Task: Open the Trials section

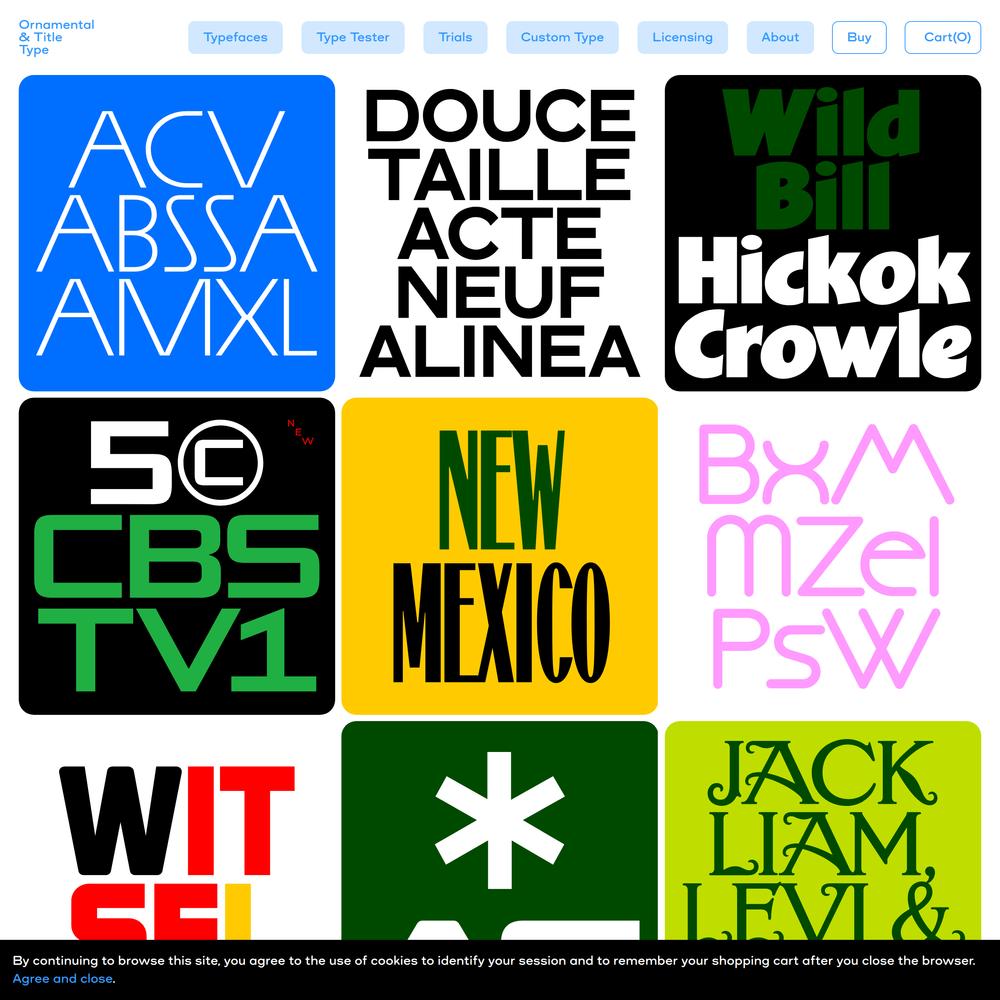Action: tap(455, 37)
